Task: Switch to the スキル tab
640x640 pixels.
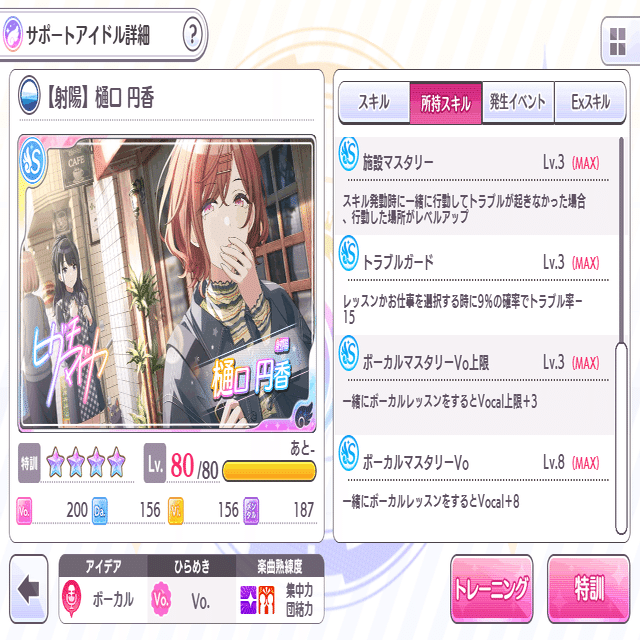Action: [x=373, y=102]
